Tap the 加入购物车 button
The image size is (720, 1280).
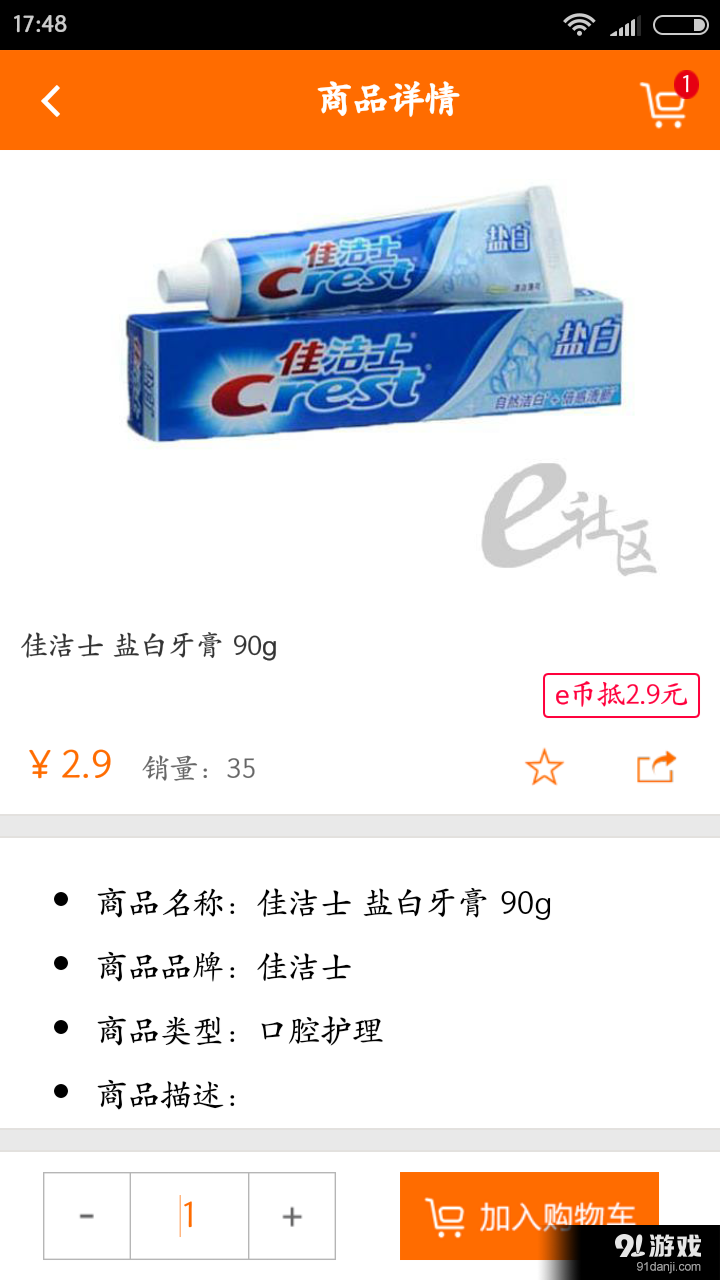tap(530, 1215)
